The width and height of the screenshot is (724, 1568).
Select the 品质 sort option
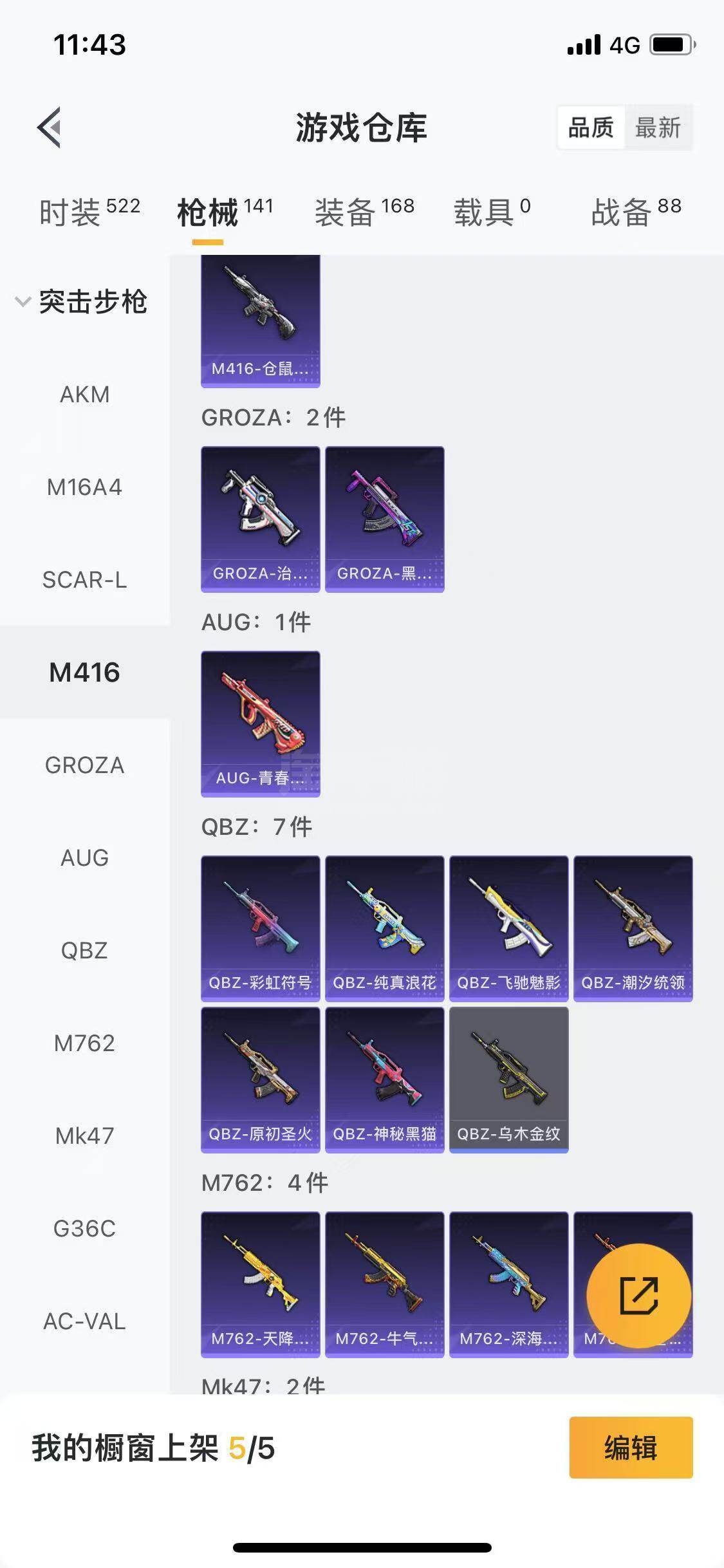pos(591,127)
